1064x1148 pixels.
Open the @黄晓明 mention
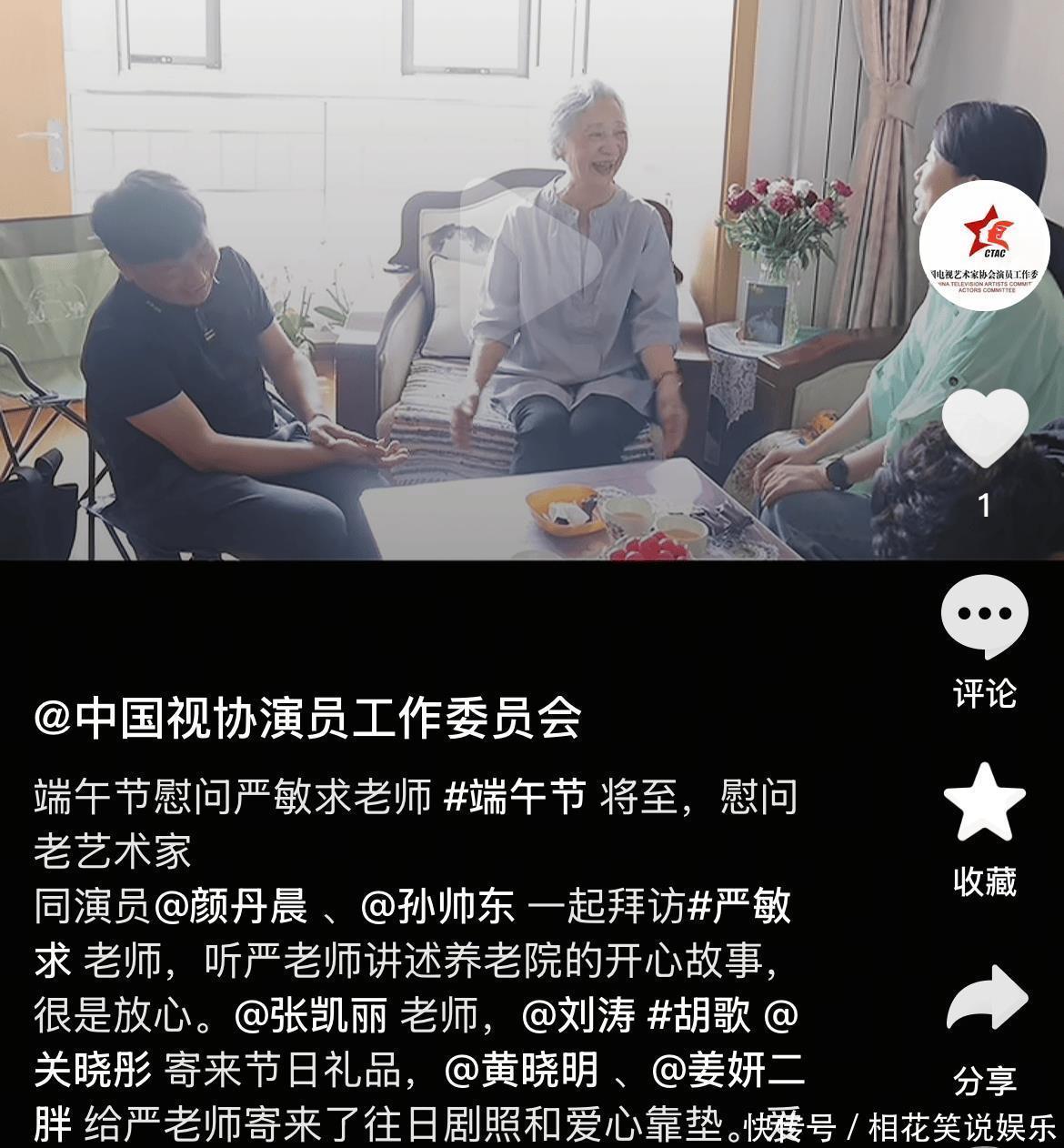click(x=521, y=1071)
